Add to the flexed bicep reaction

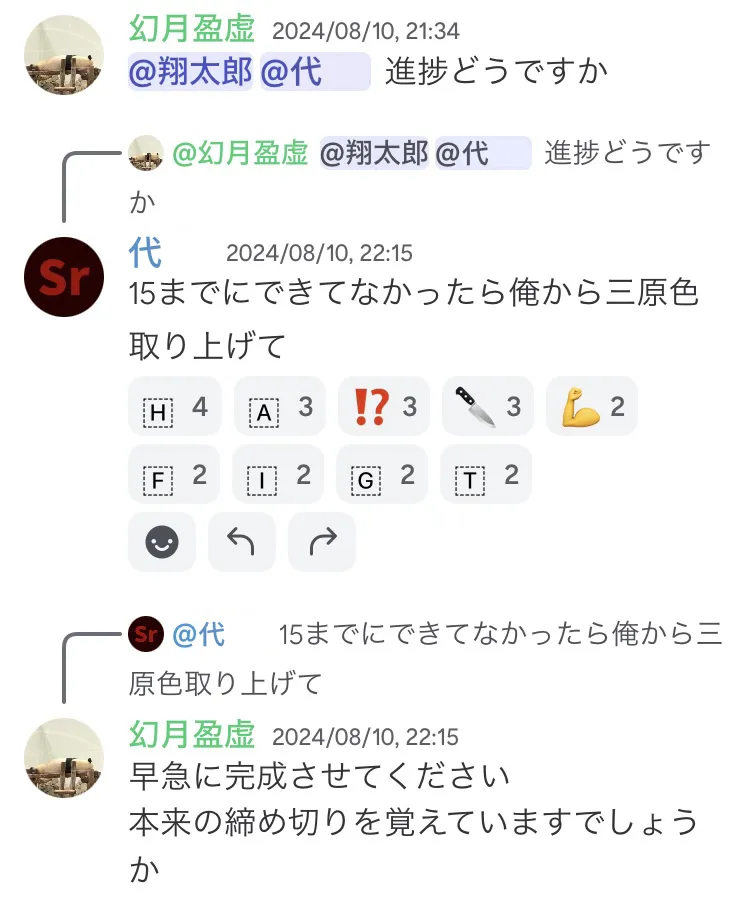click(592, 408)
